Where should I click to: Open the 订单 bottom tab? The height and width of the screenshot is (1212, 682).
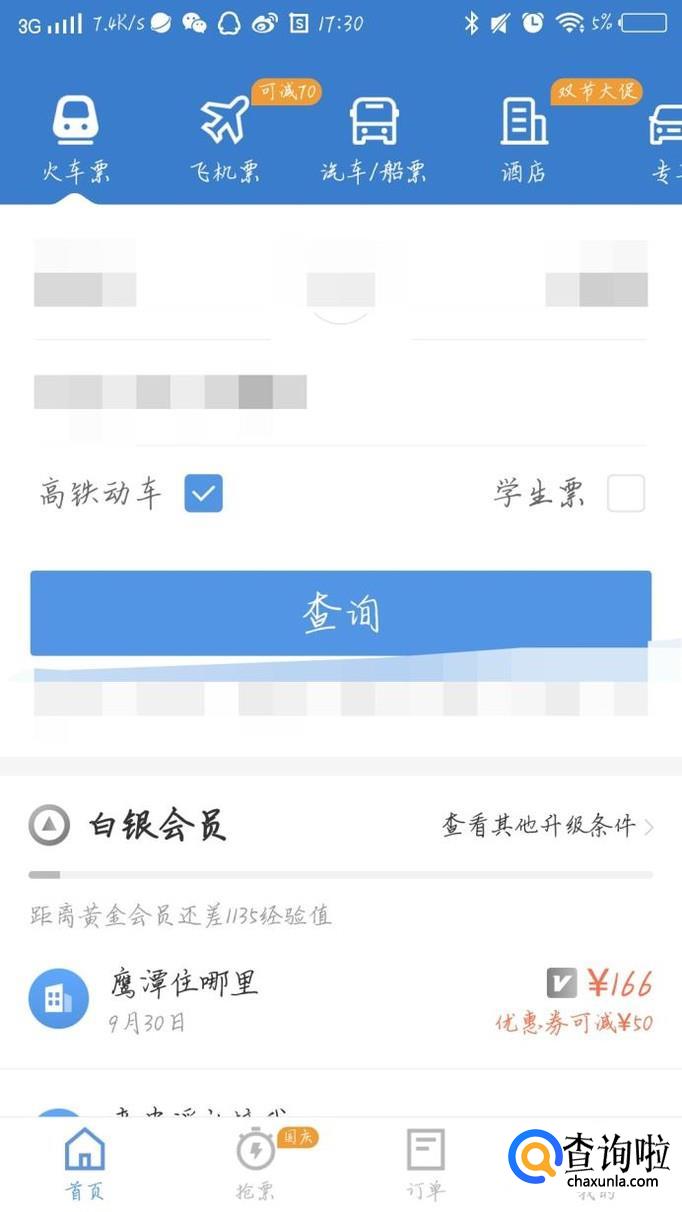pos(426,1163)
